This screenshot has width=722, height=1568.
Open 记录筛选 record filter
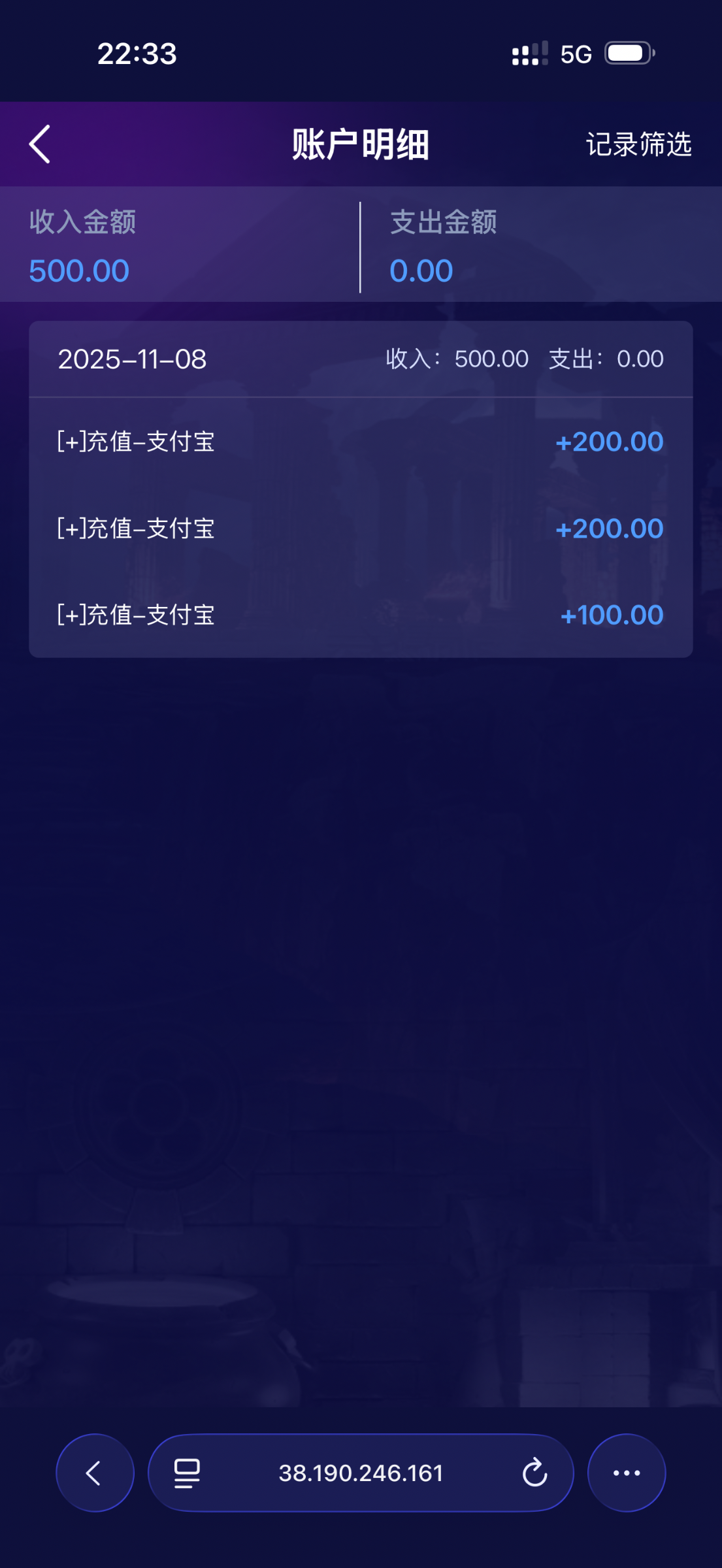tap(638, 144)
